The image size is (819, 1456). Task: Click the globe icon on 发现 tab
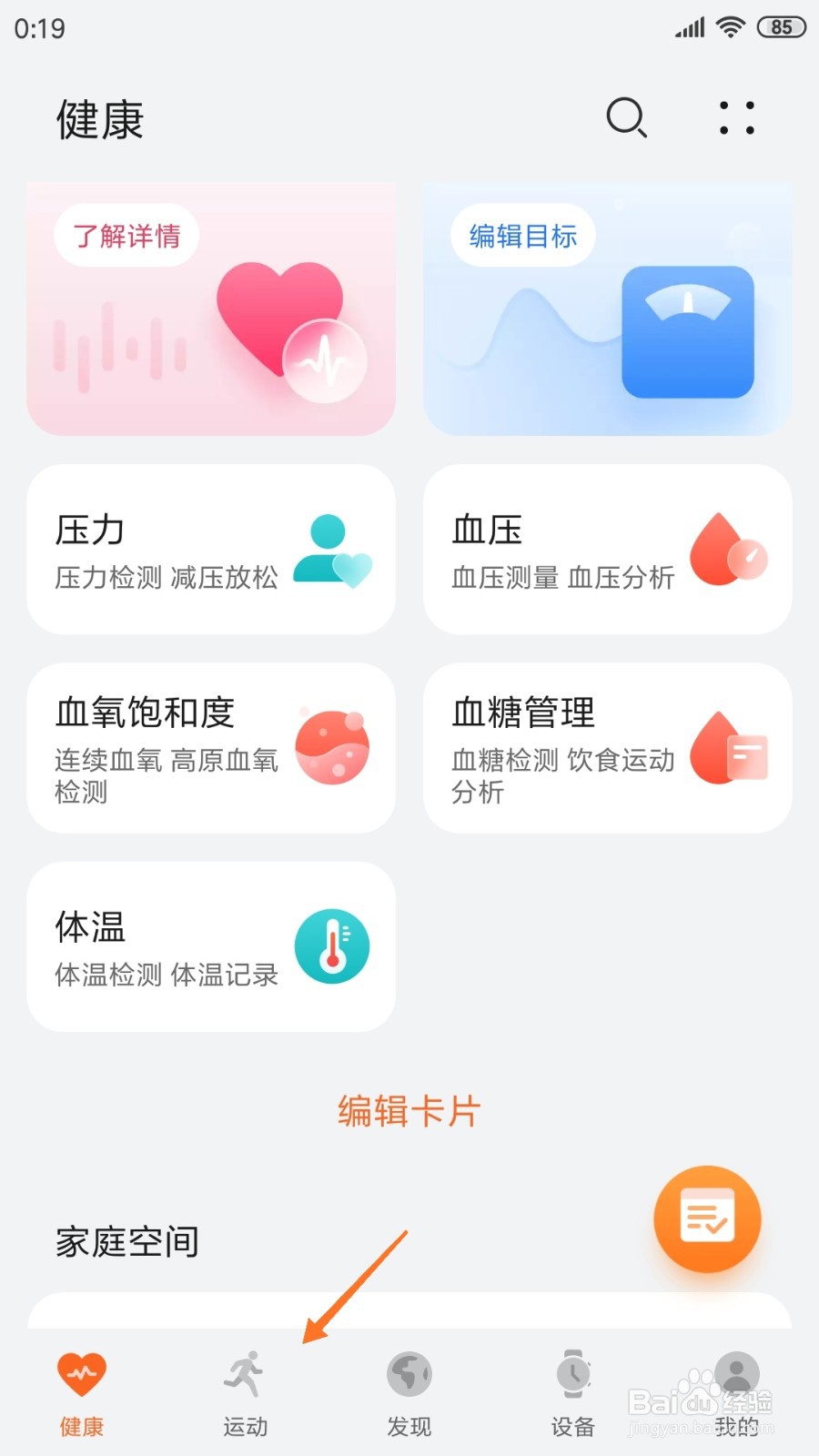[x=408, y=1374]
